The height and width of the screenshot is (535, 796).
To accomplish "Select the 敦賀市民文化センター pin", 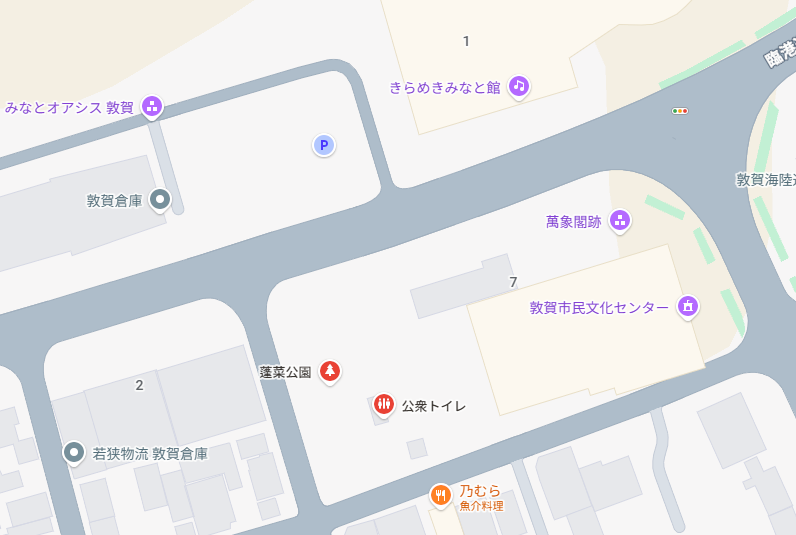I will [x=688, y=306].
